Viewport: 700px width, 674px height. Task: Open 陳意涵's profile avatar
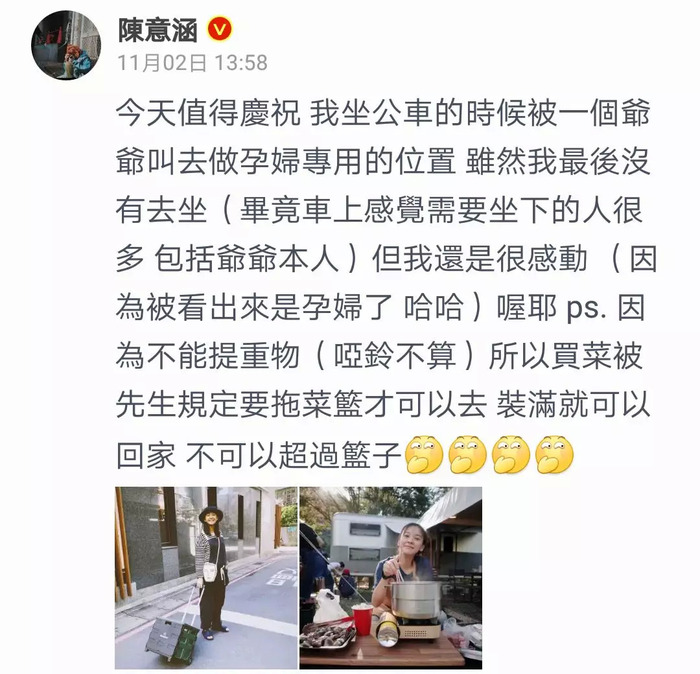click(x=65, y=45)
